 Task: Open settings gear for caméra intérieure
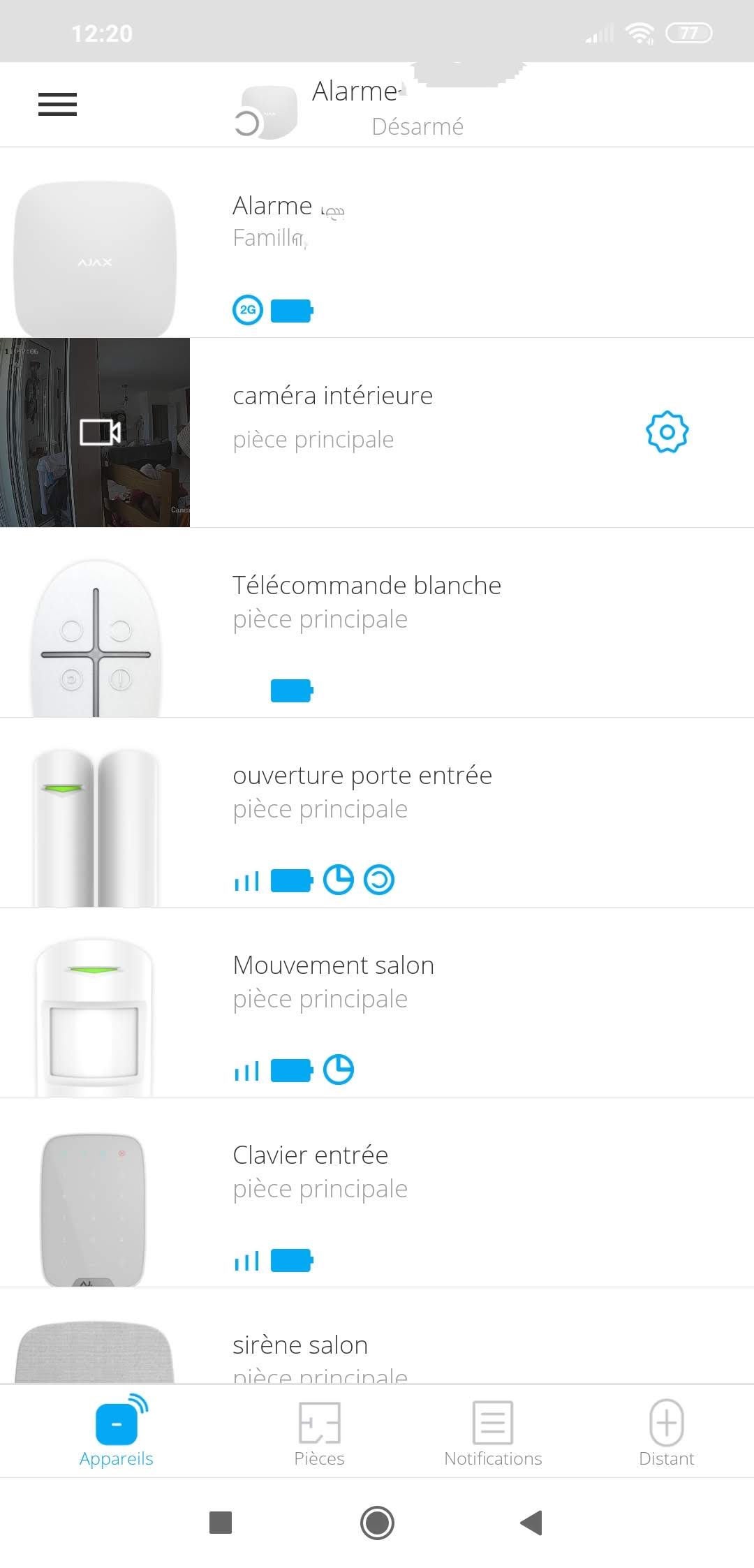(x=667, y=432)
